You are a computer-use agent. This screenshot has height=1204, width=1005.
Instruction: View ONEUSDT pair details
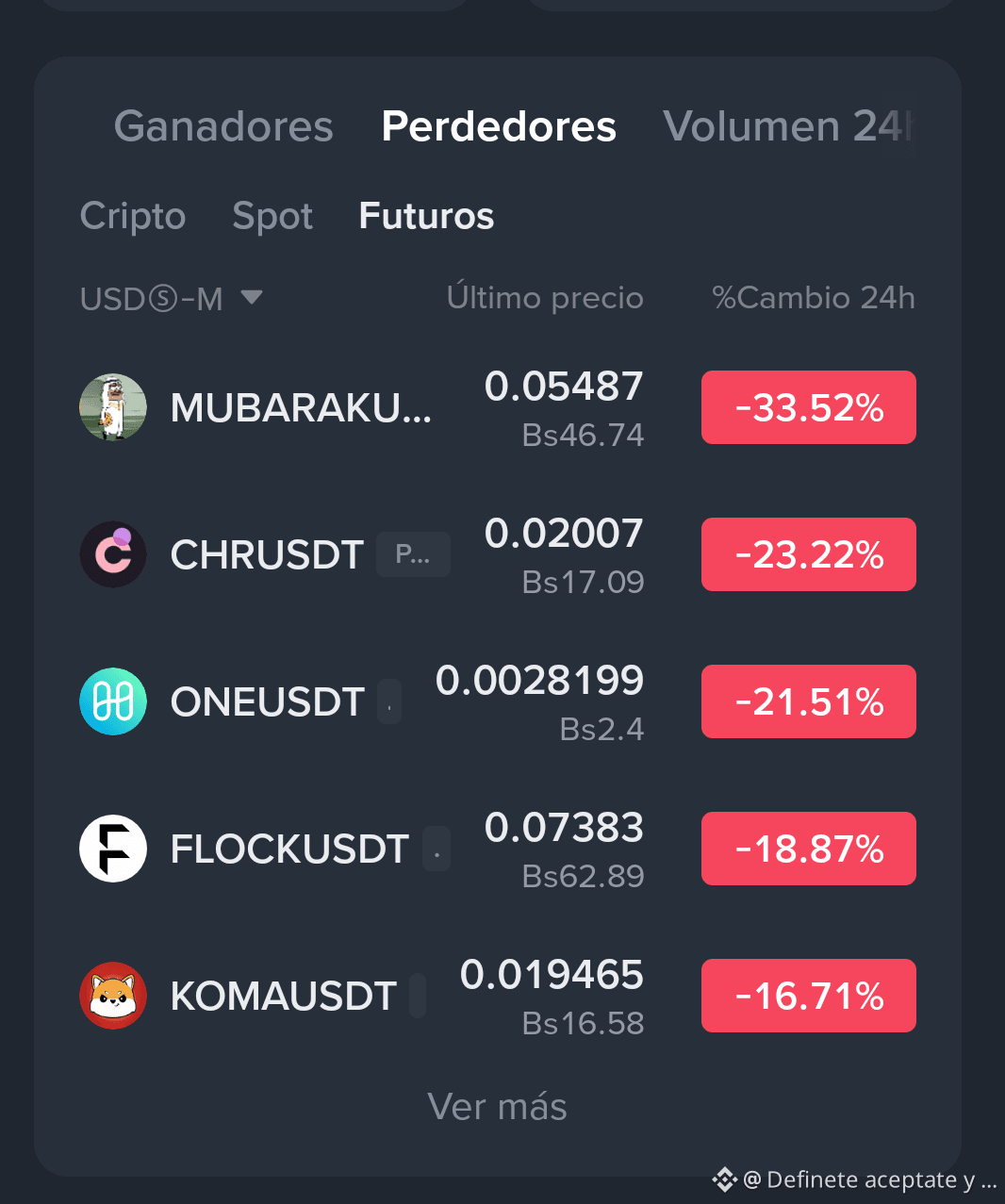498,701
